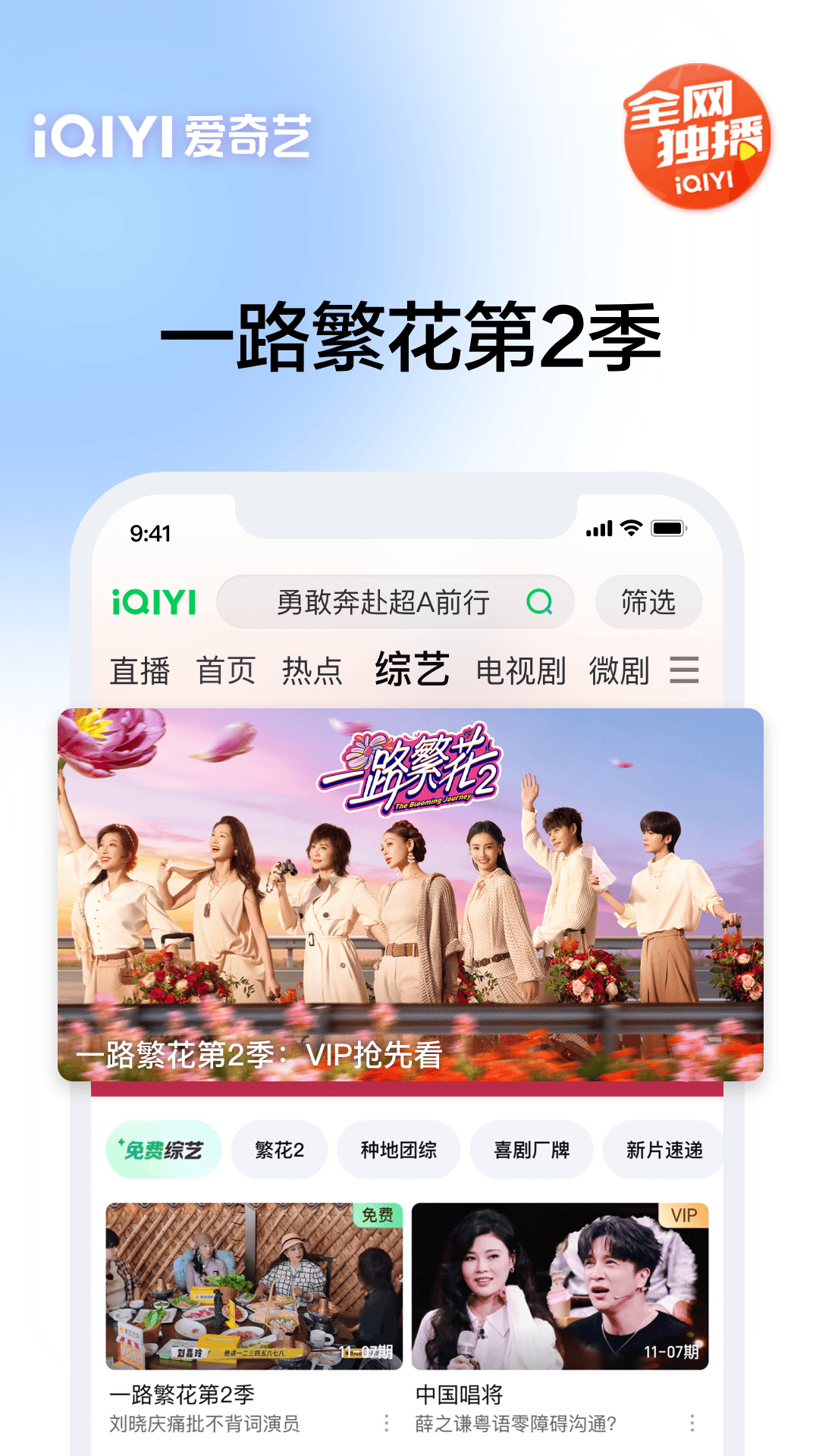Viewport: 819px width, 1456px height.
Task: Toggle the 繁花2 filter chip
Action: click(x=278, y=1150)
